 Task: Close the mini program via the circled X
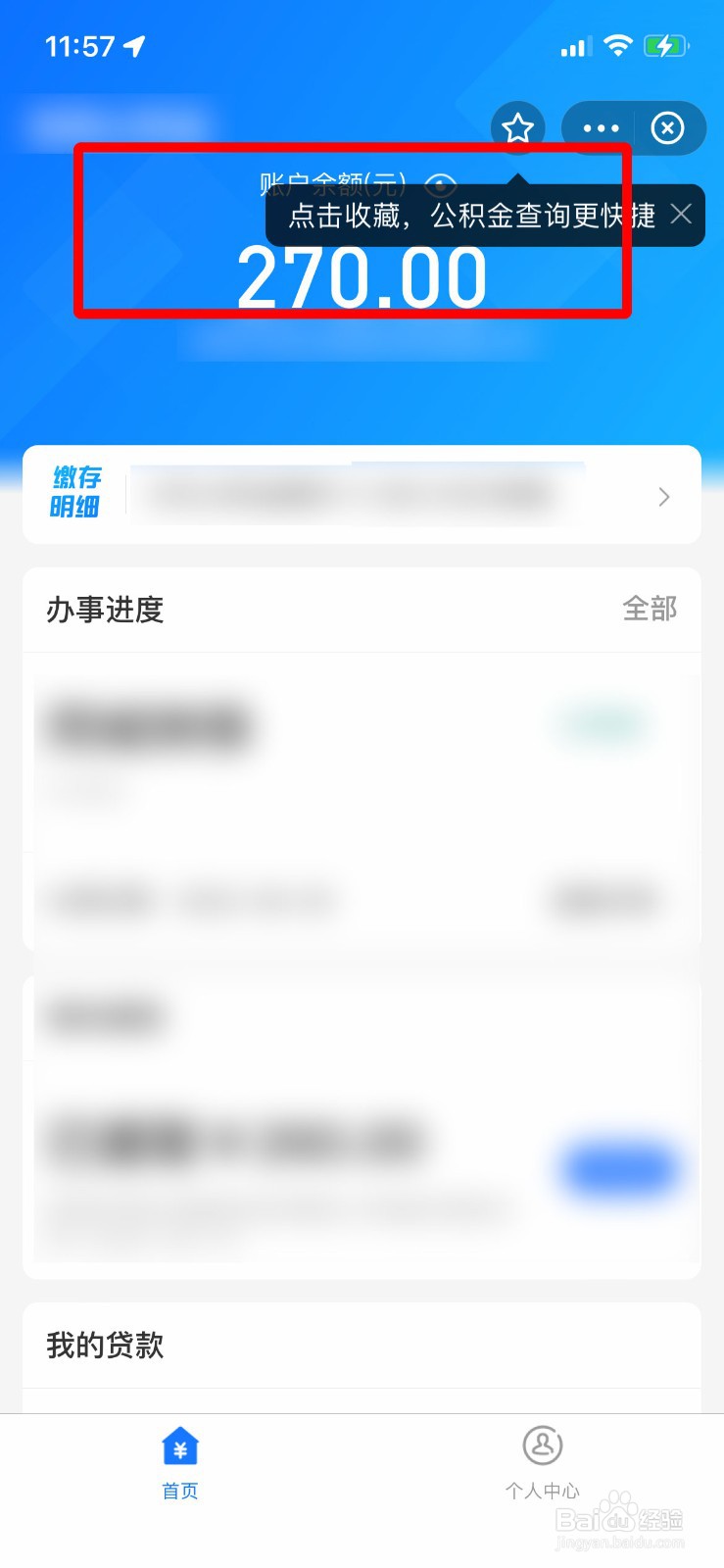(x=668, y=127)
